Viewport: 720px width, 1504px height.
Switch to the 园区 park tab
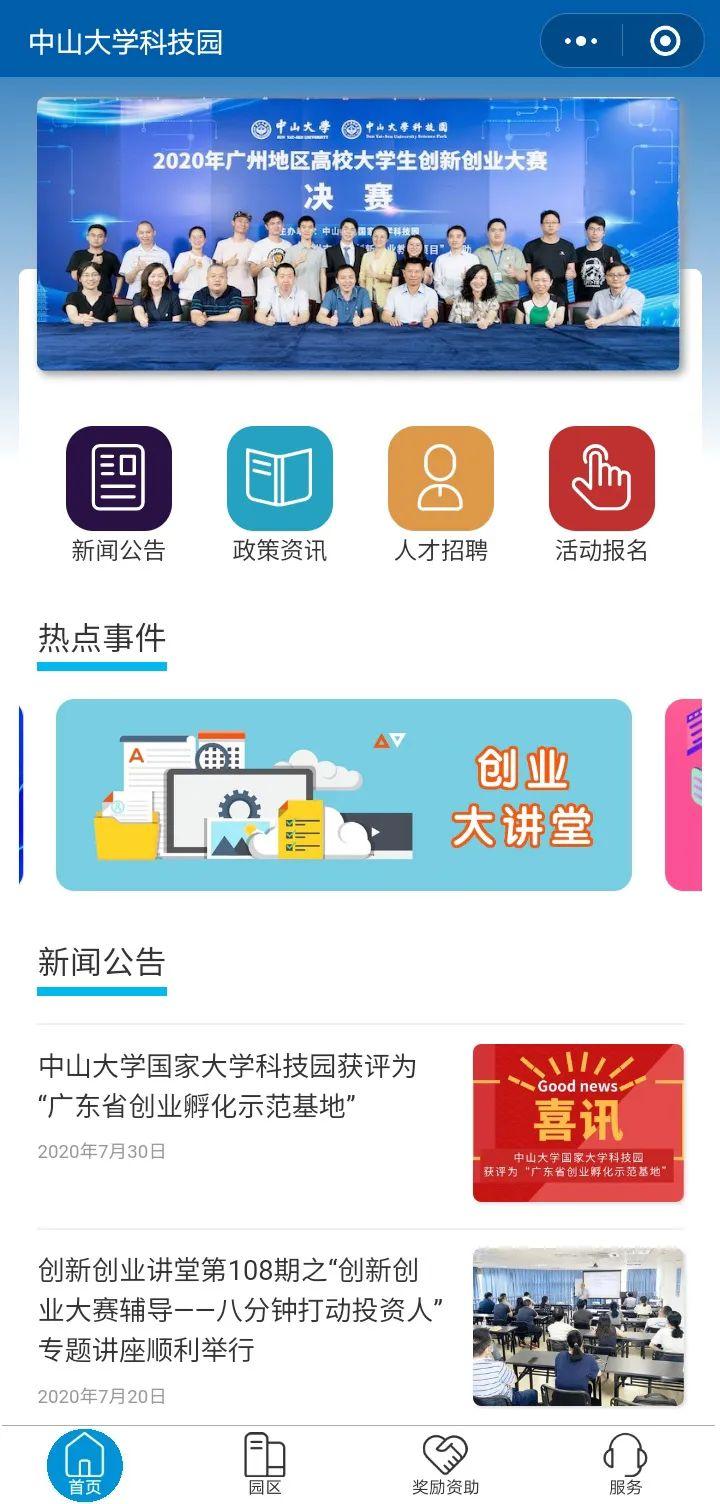(265, 1465)
